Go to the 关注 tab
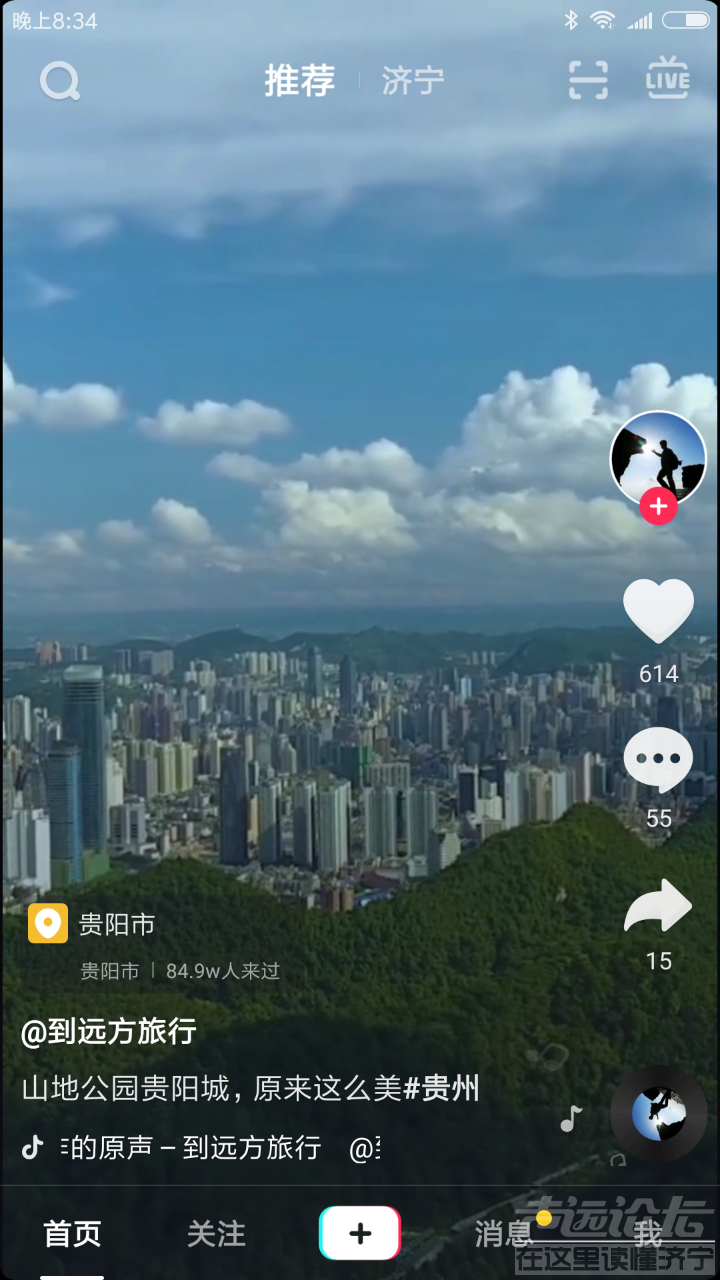 (x=216, y=1233)
